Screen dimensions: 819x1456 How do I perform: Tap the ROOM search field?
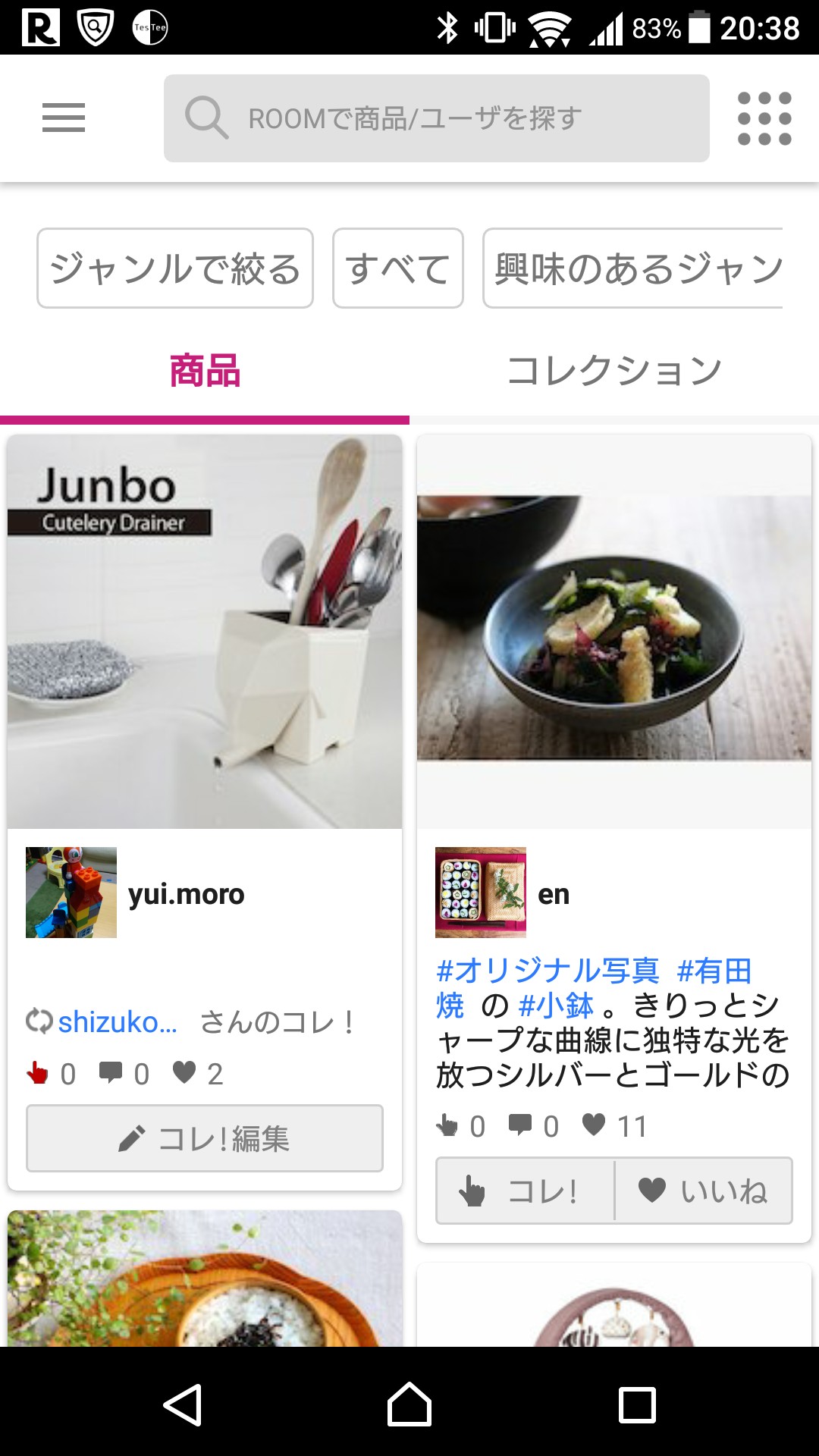(x=436, y=118)
